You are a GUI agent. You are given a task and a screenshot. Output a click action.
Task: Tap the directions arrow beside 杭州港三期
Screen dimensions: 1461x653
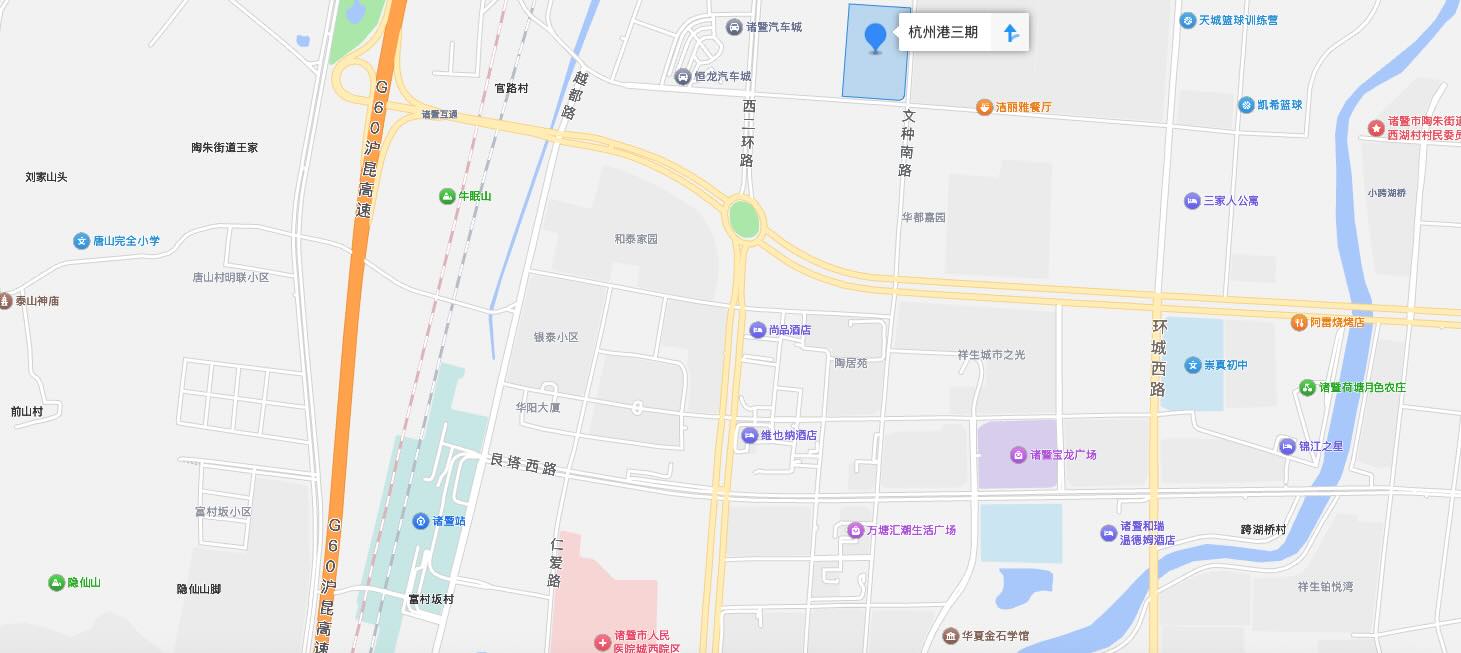point(1011,32)
